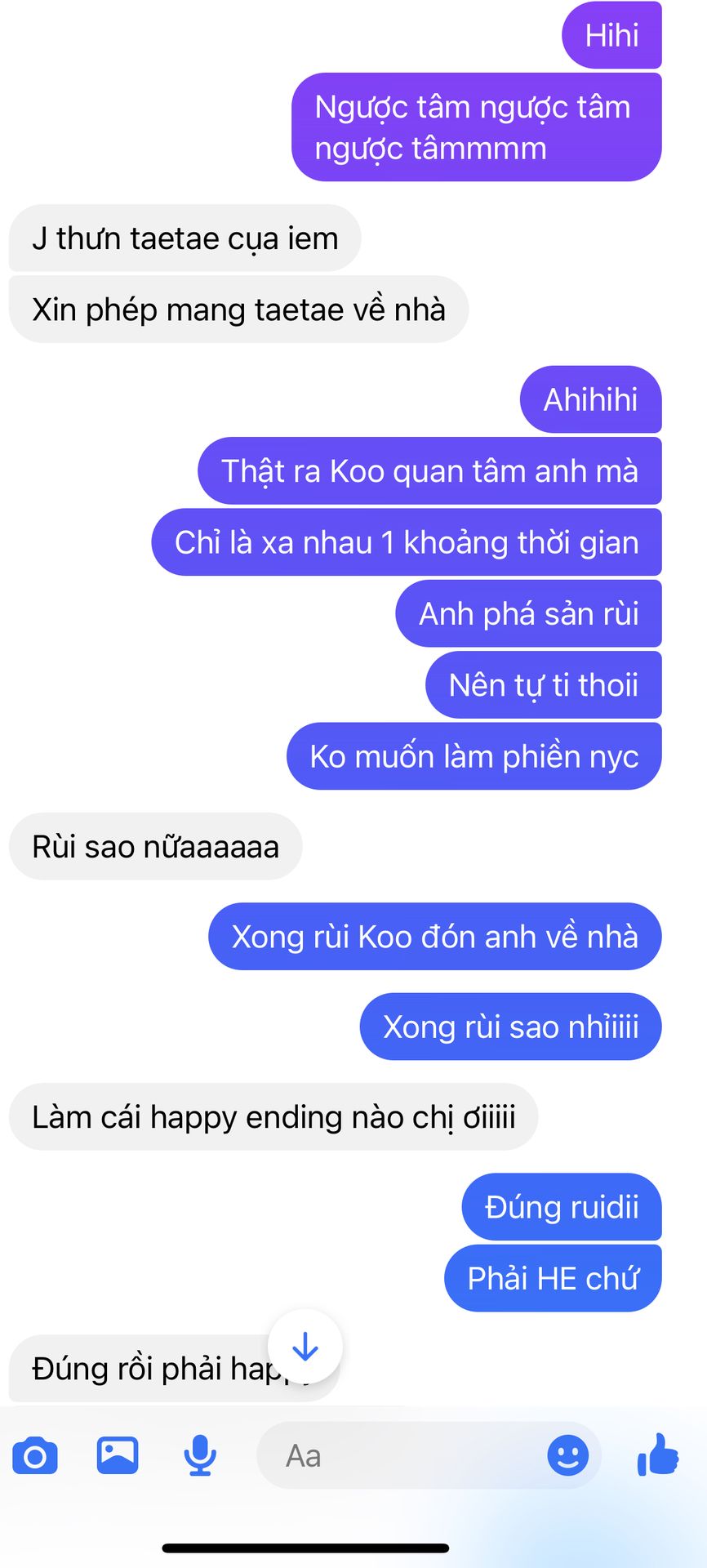707x1568 pixels.
Task: Send a thumbs-up like
Action: [658, 1454]
